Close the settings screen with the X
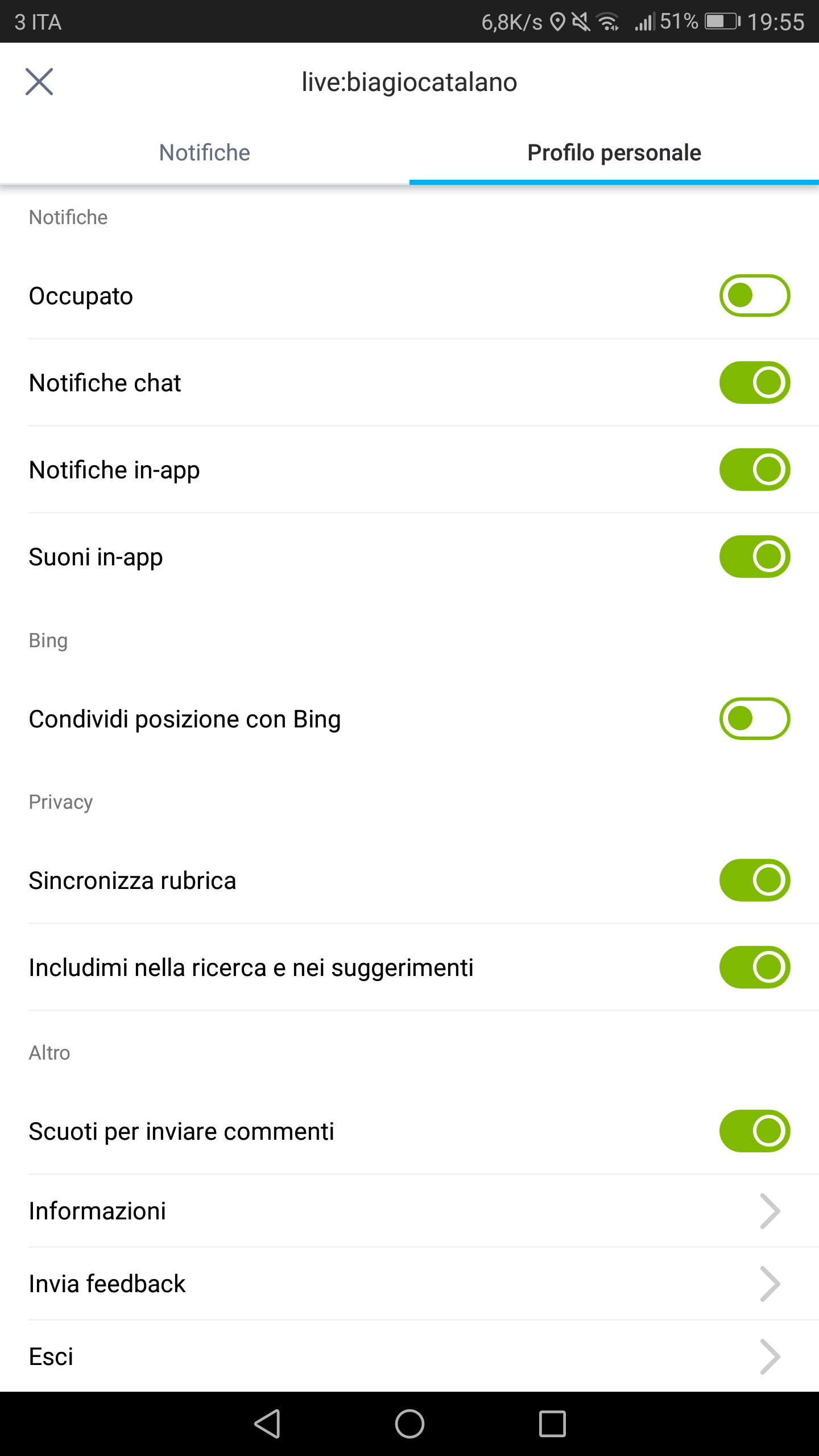819x1456 pixels. click(39, 81)
